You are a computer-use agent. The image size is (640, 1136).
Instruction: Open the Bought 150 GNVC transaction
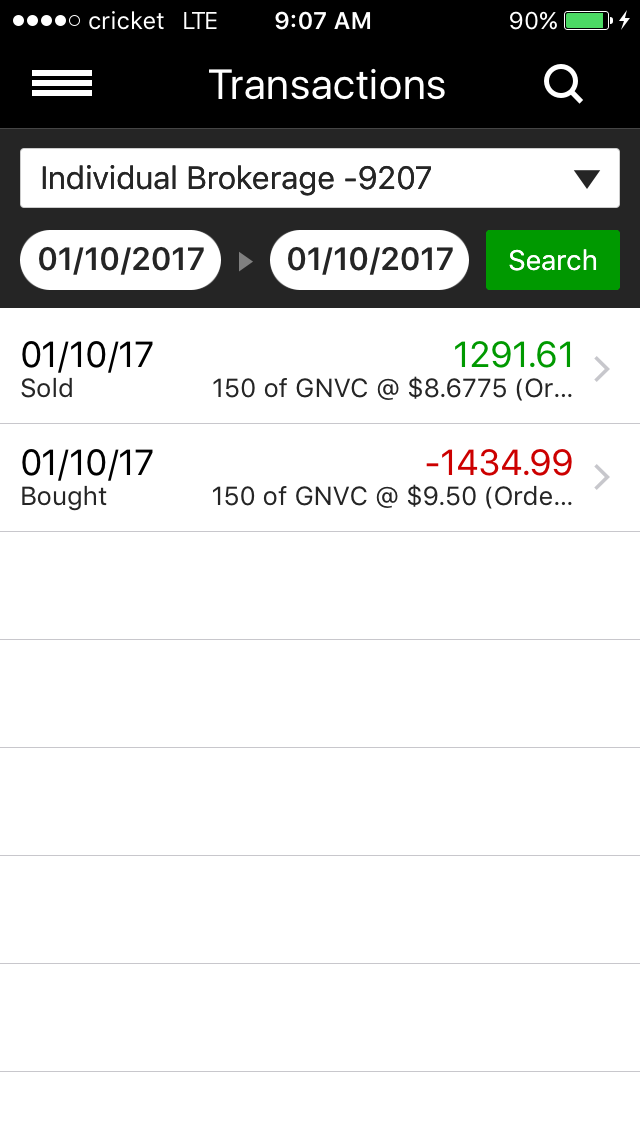(x=320, y=477)
